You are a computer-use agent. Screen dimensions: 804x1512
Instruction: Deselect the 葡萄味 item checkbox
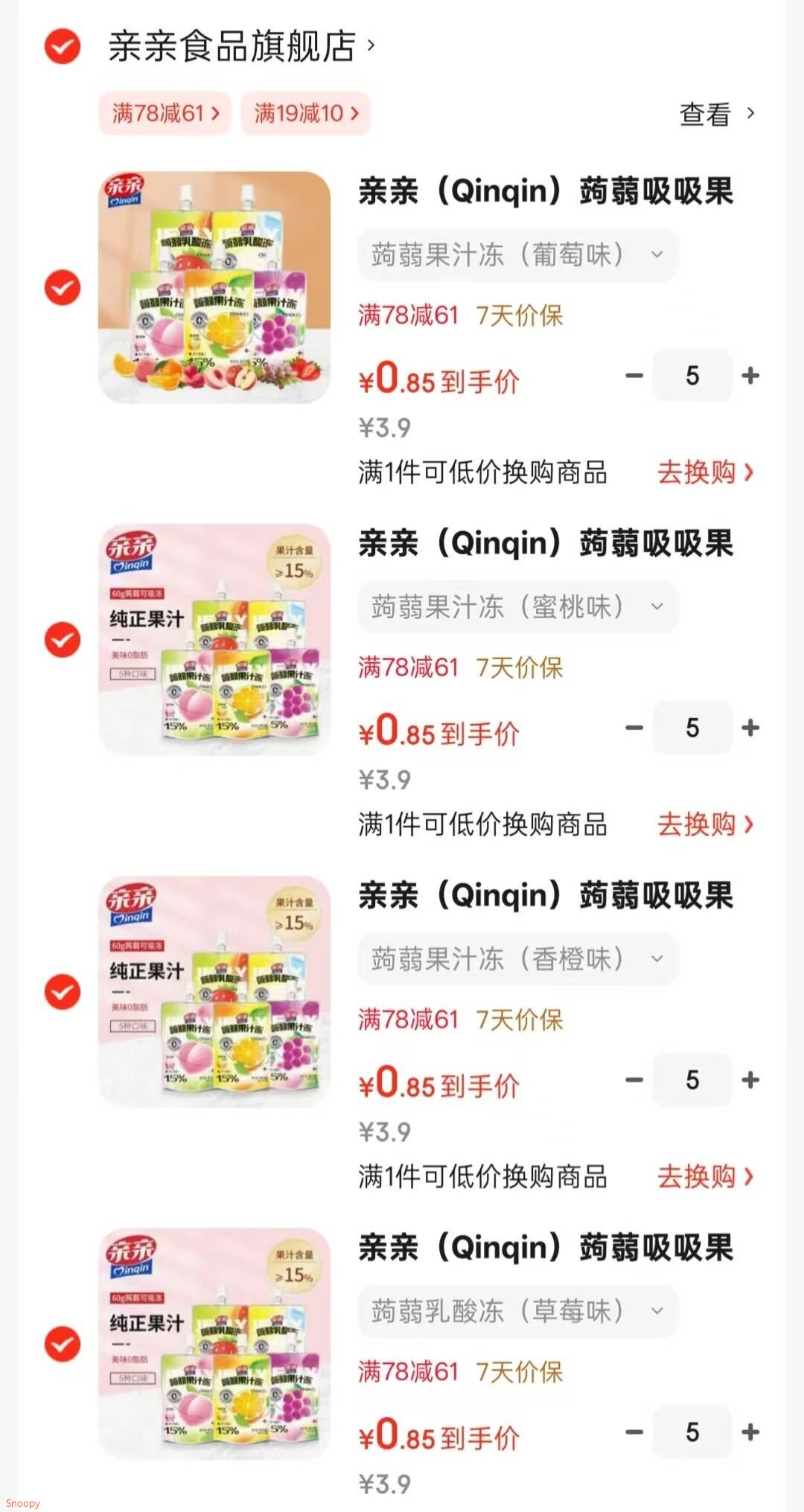pyautogui.click(x=63, y=287)
